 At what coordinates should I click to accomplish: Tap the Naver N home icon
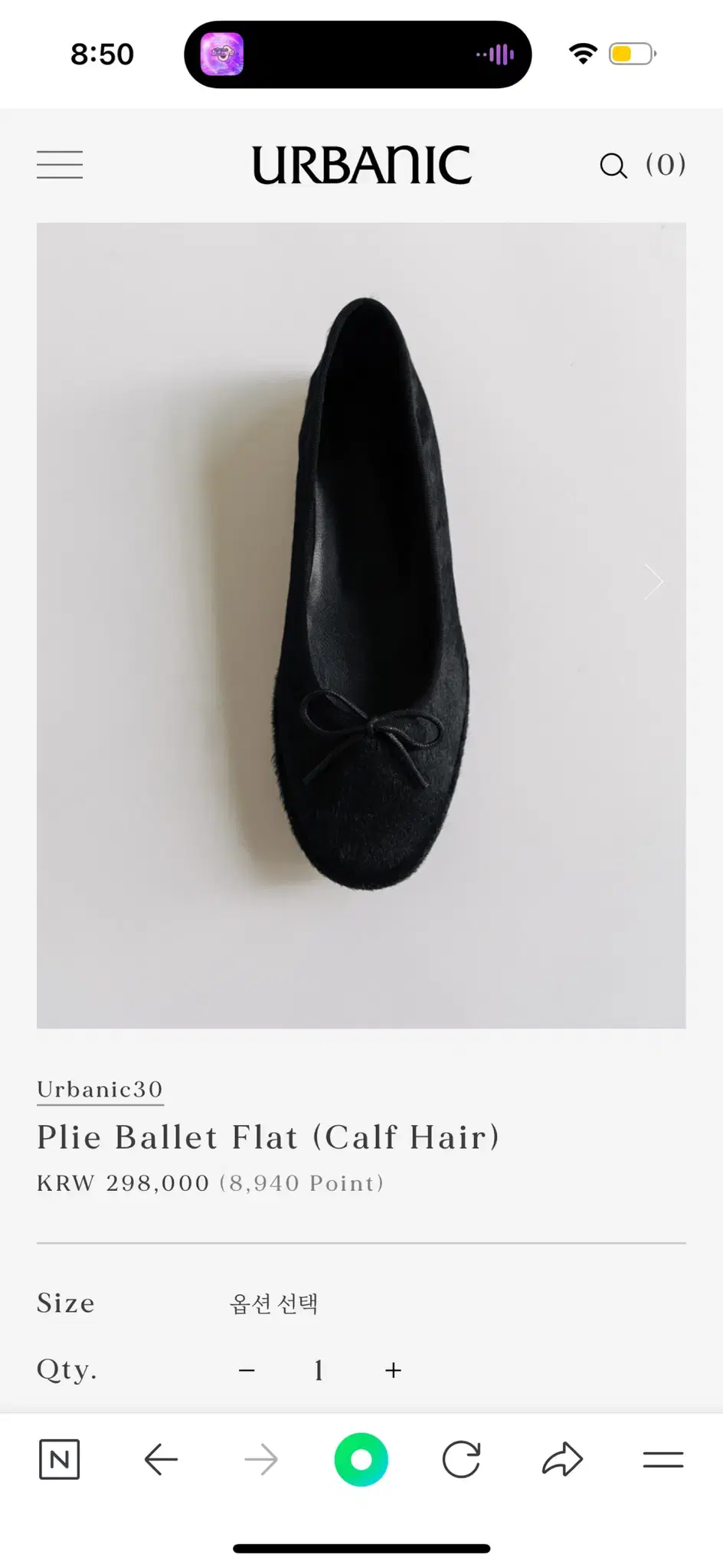pos(60,1459)
